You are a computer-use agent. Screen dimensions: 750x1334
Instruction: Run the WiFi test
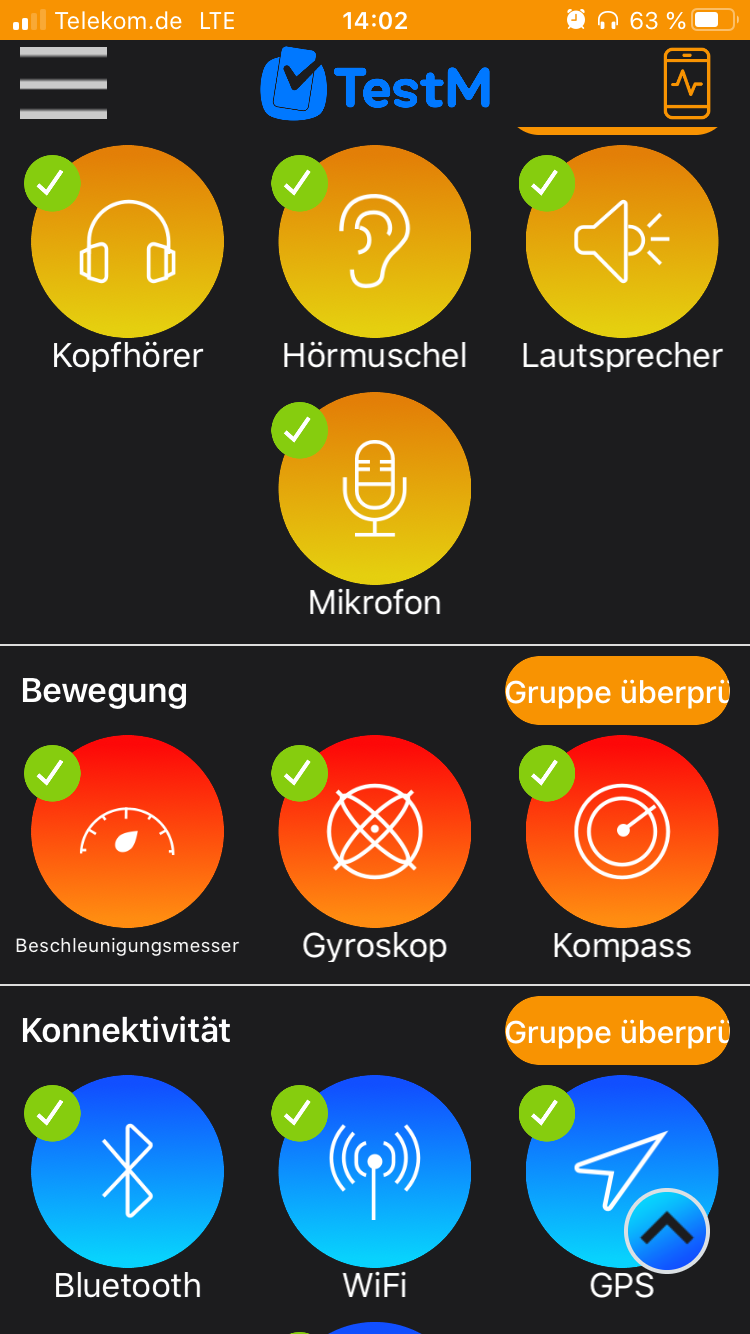tap(374, 1171)
